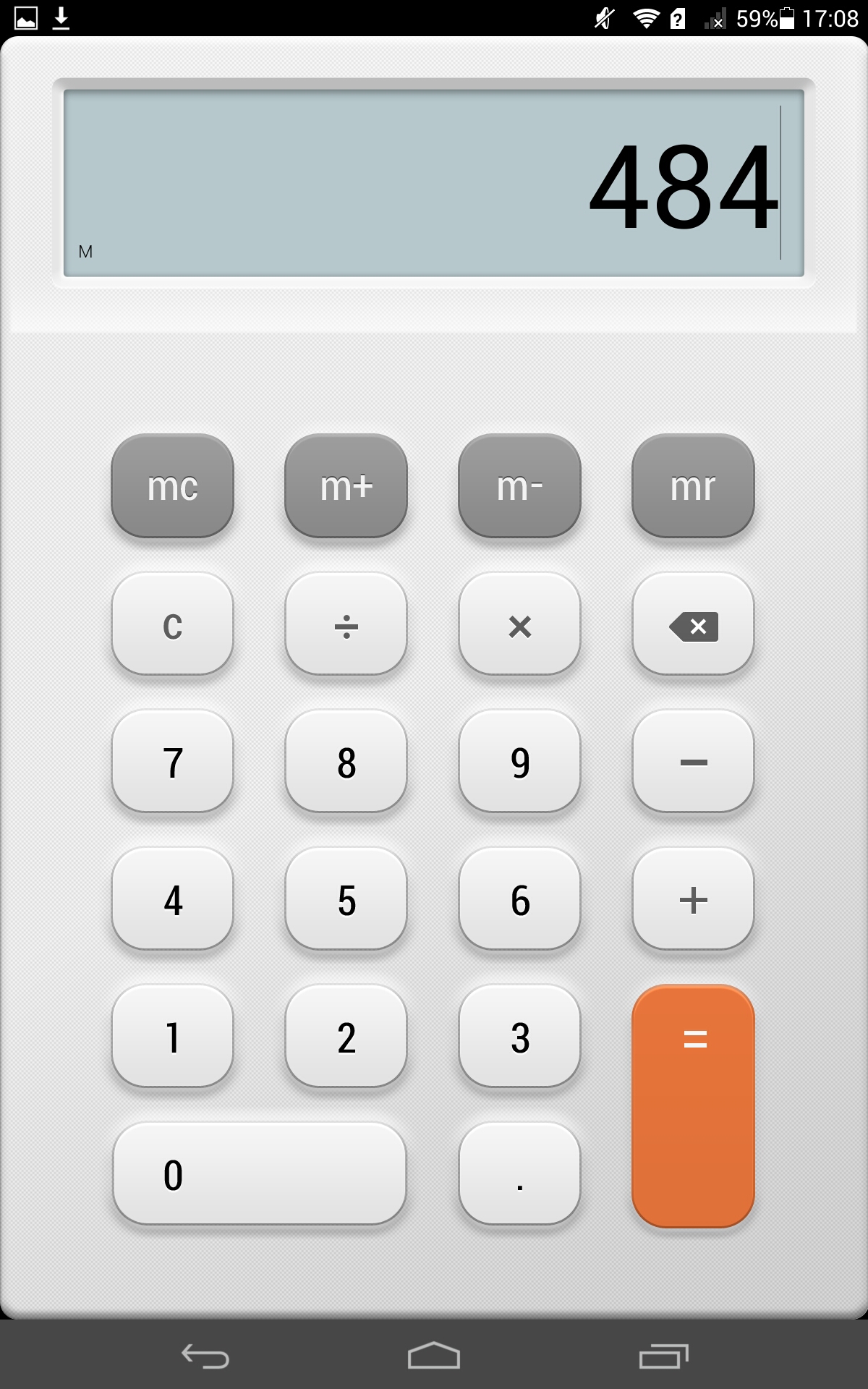The height and width of the screenshot is (1389, 868).
Task: Tap the wide 0 key
Action: tap(259, 1174)
